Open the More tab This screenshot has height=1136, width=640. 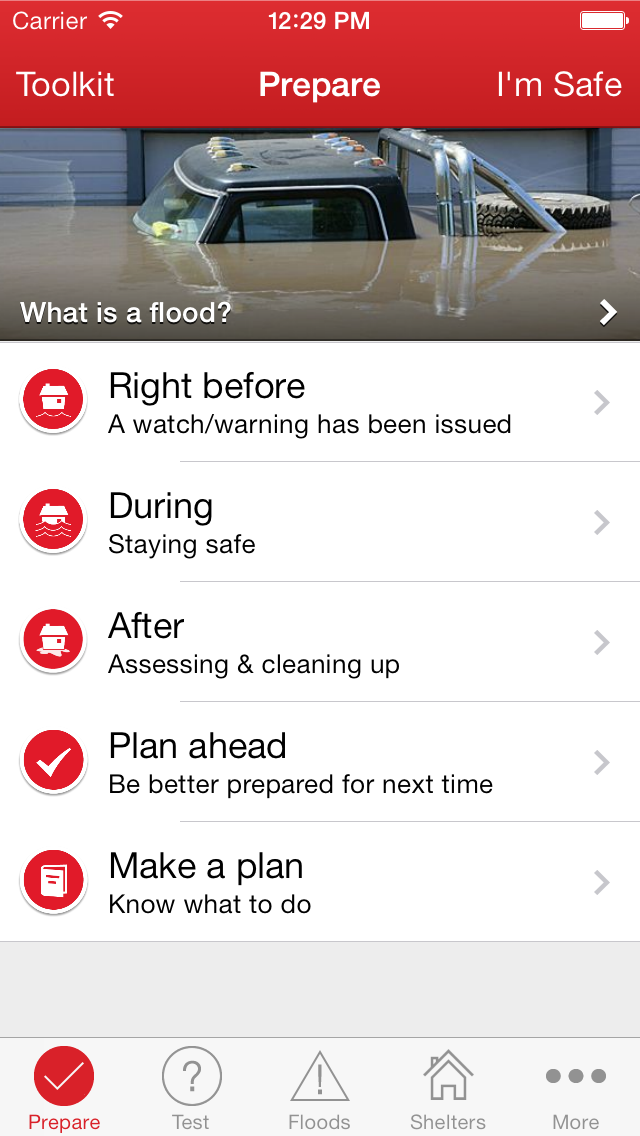click(575, 1088)
